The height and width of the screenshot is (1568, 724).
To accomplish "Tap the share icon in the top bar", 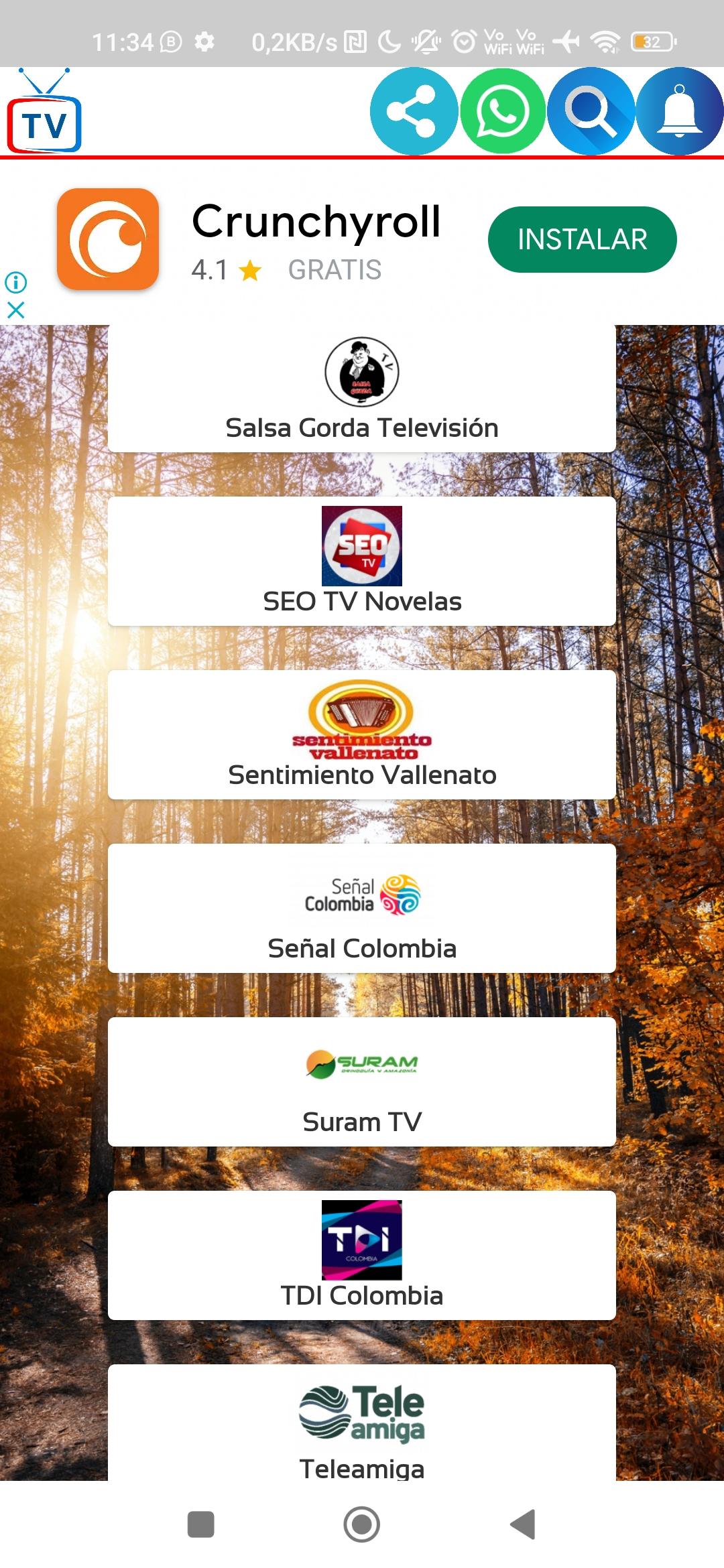I will point(414,111).
